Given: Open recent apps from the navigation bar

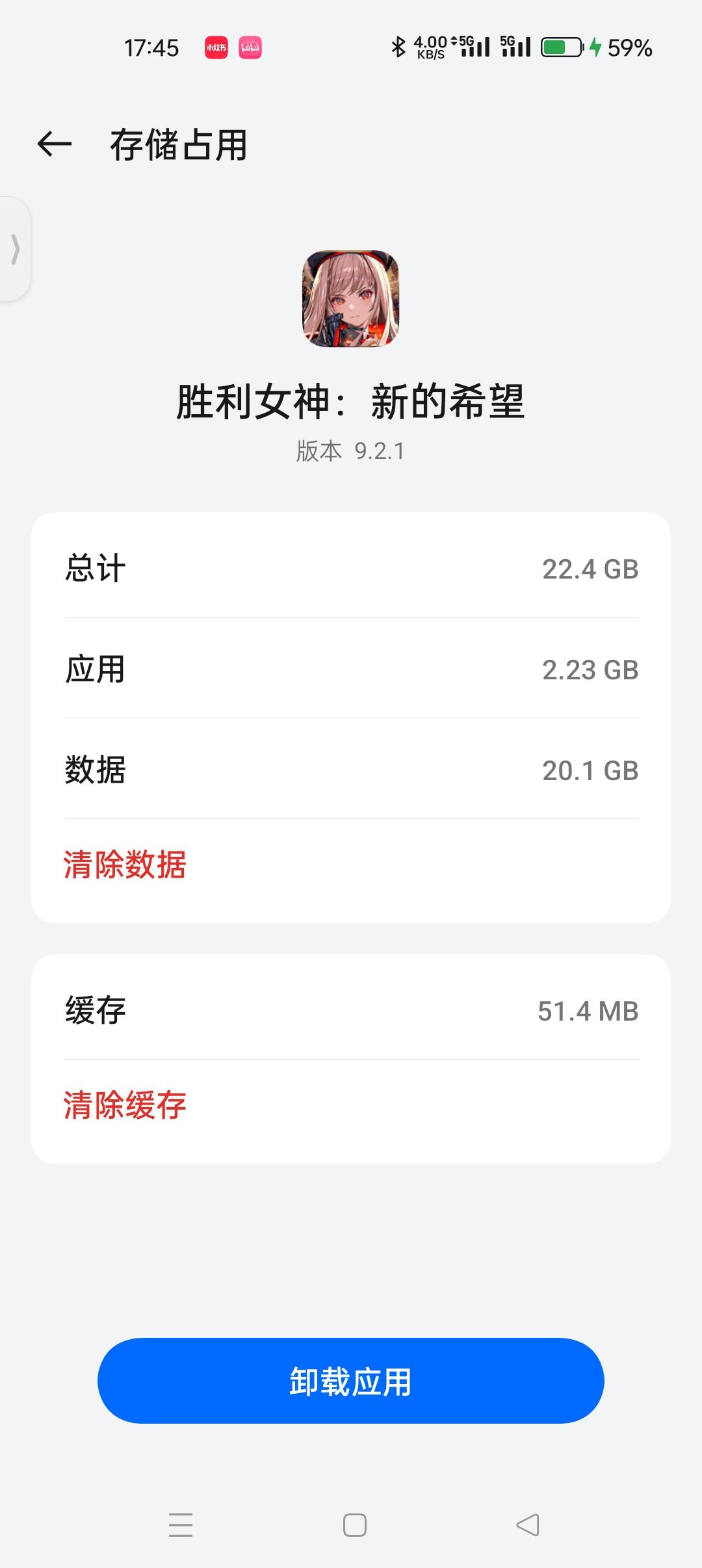Looking at the screenshot, I should tap(181, 1524).
